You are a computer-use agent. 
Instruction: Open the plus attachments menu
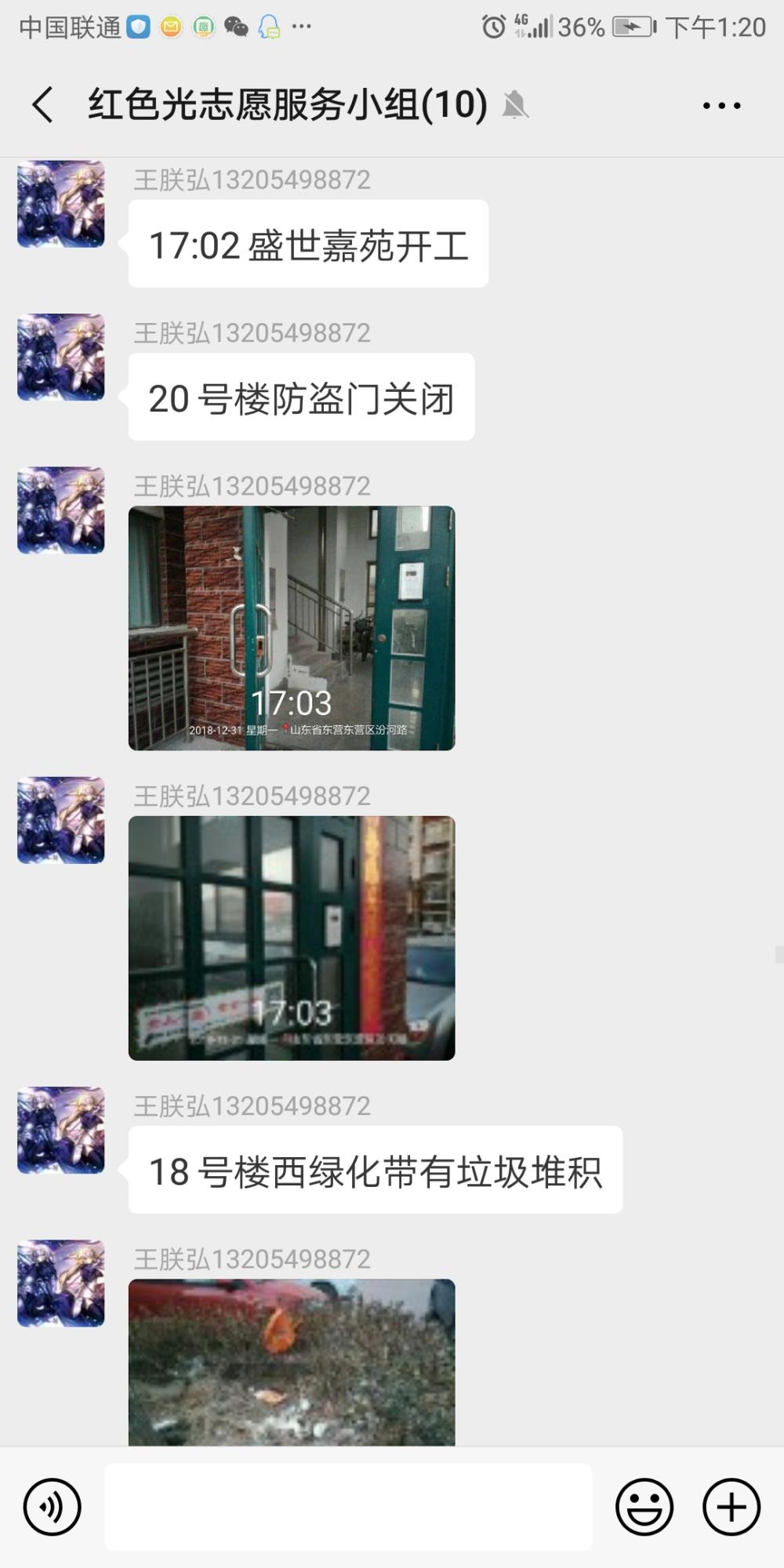click(x=731, y=1506)
